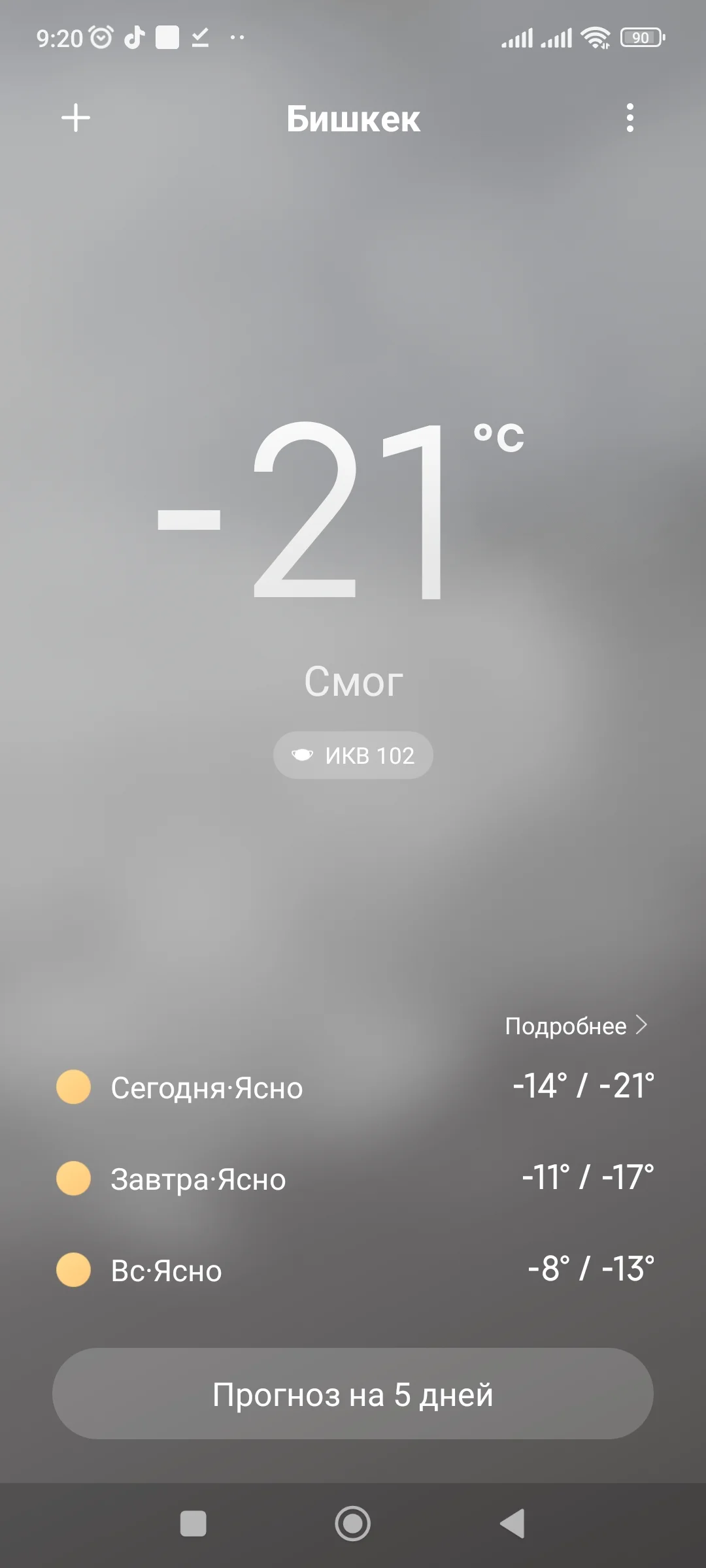Tap the Wi-Fi icon in the status bar
706x1568 pixels.
(x=596, y=37)
